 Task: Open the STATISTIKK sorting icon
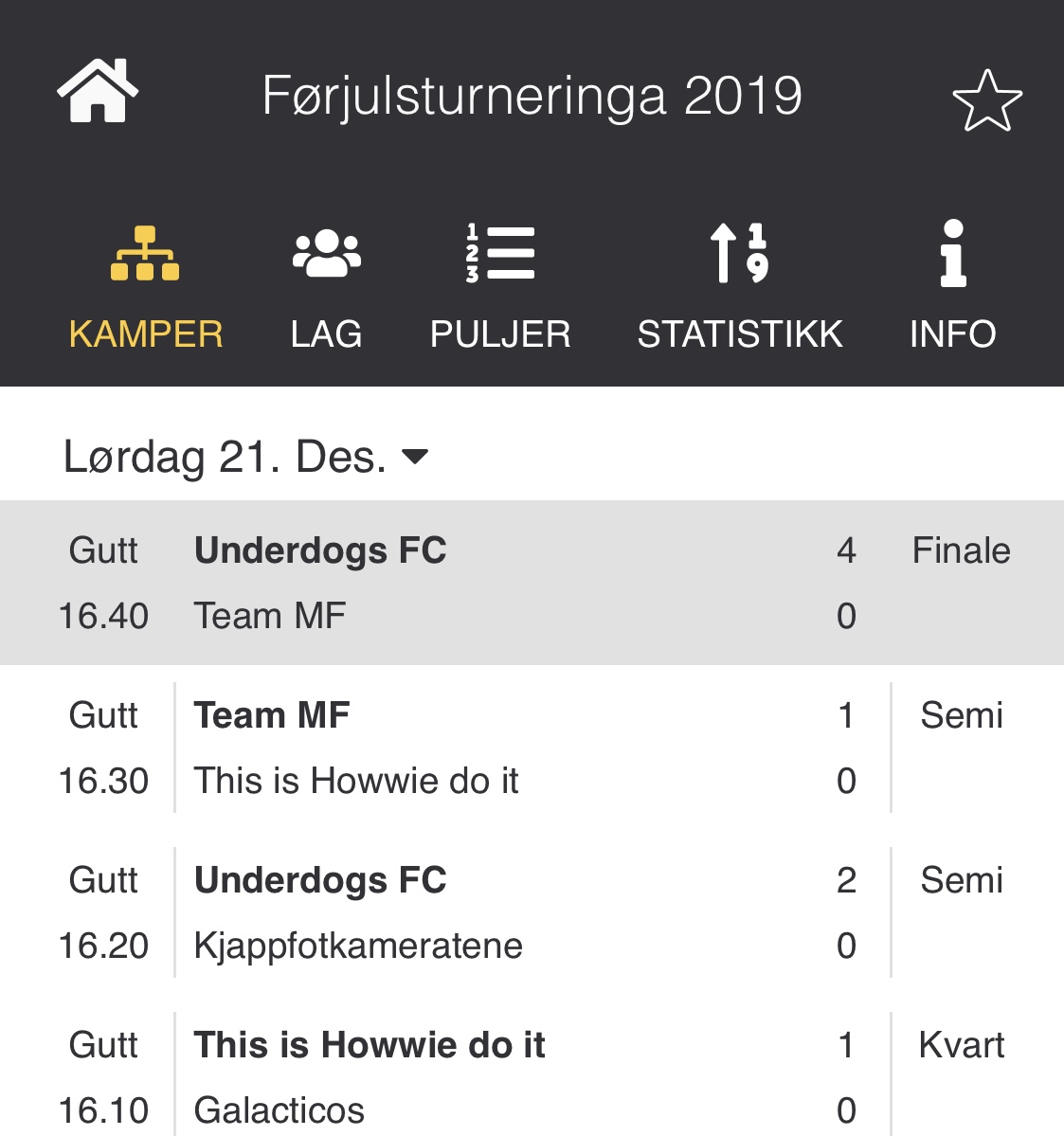coord(741,254)
